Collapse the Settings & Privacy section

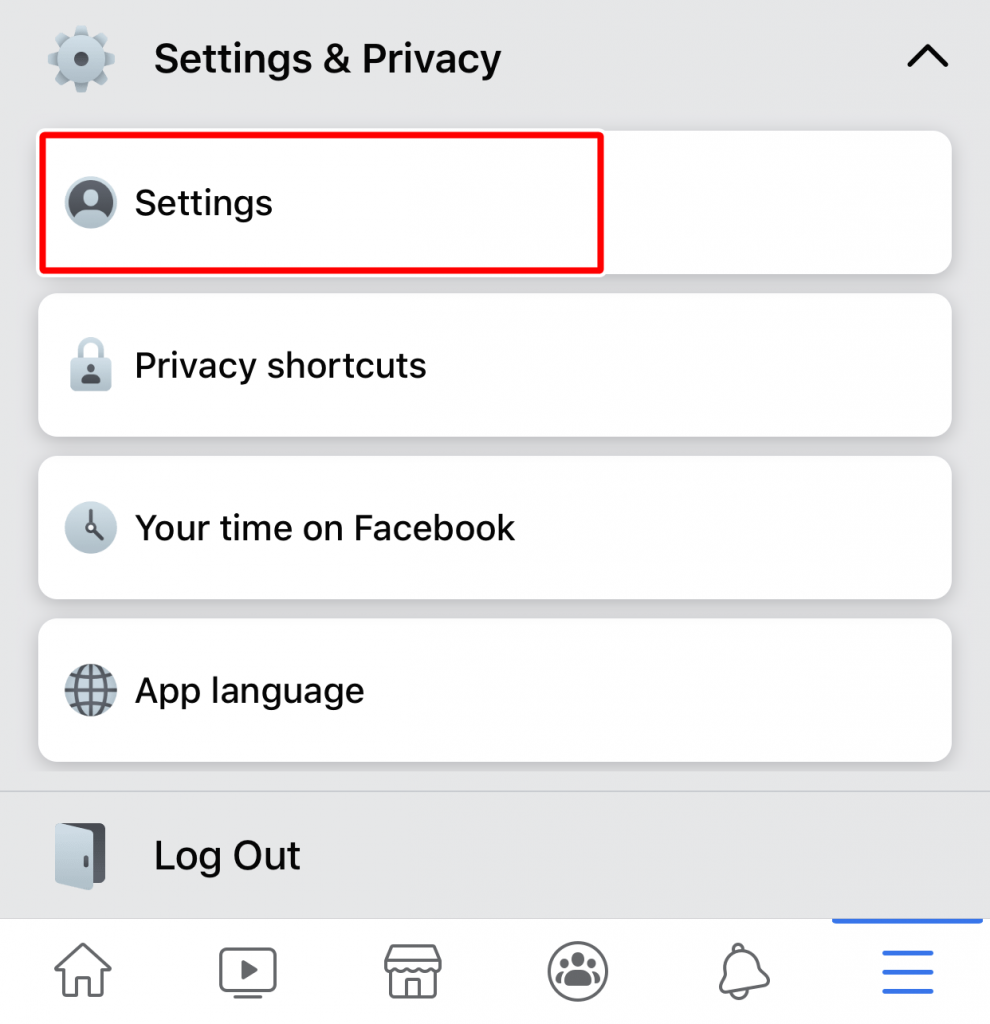coord(927,58)
